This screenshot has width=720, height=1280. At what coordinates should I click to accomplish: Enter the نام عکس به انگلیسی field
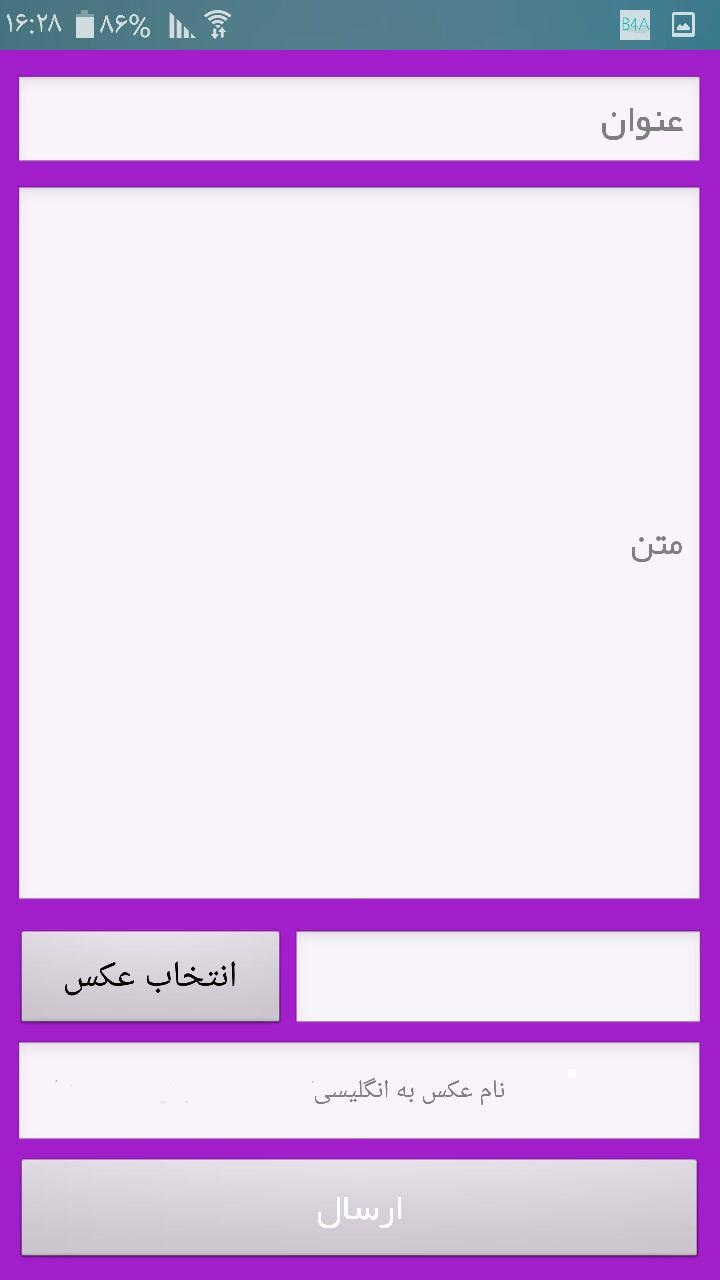359,1090
